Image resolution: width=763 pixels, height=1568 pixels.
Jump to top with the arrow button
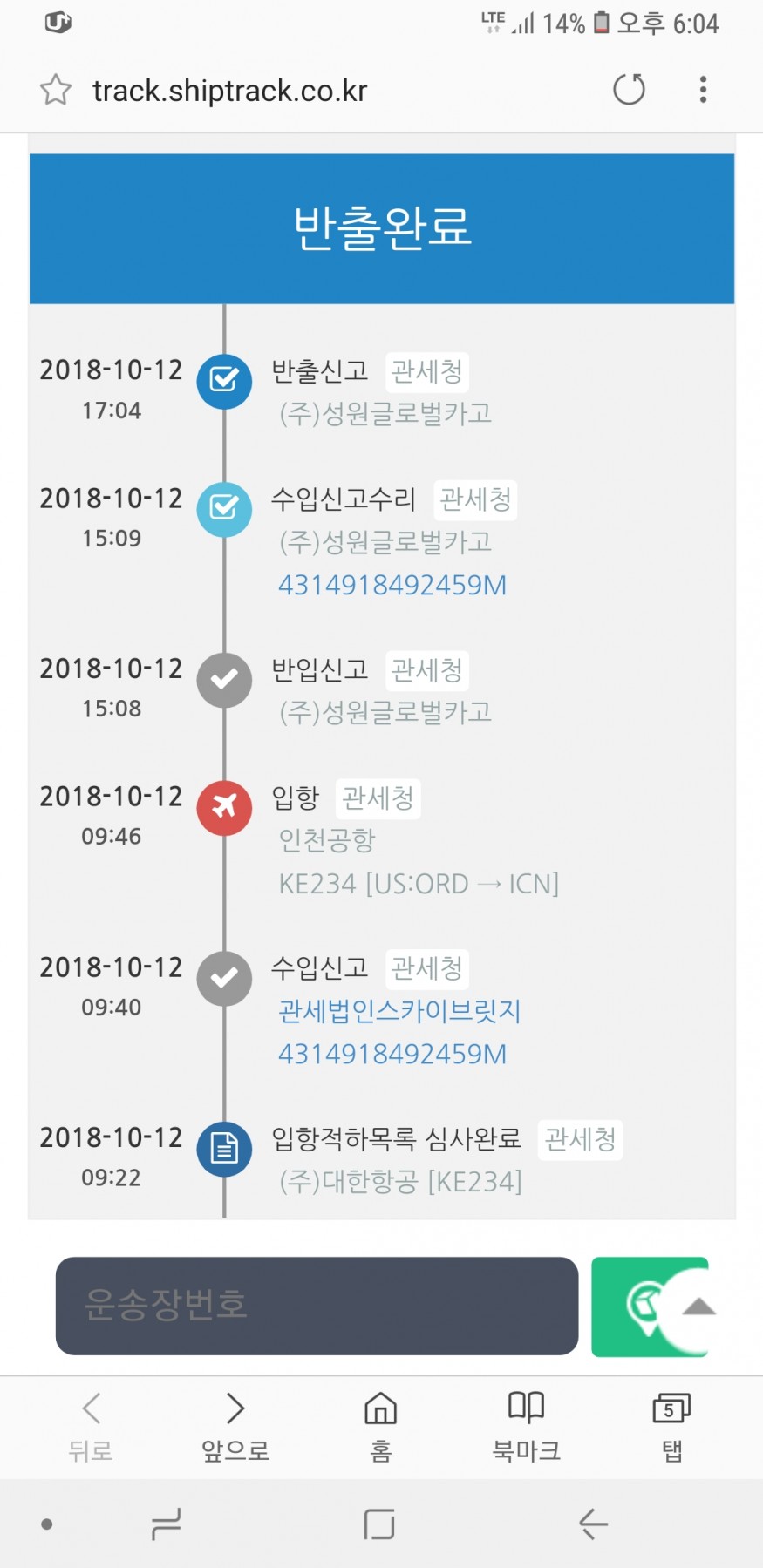[698, 1307]
